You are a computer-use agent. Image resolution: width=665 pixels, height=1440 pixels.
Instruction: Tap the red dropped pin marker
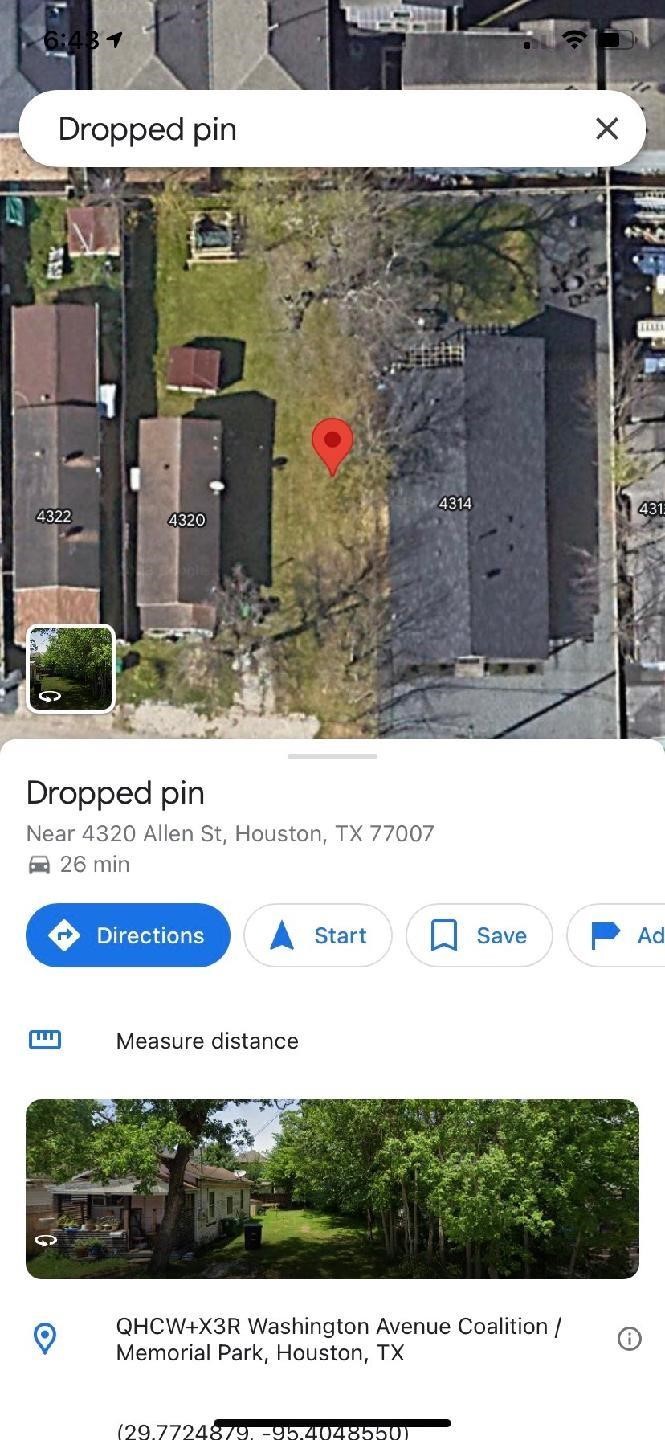click(x=332, y=447)
